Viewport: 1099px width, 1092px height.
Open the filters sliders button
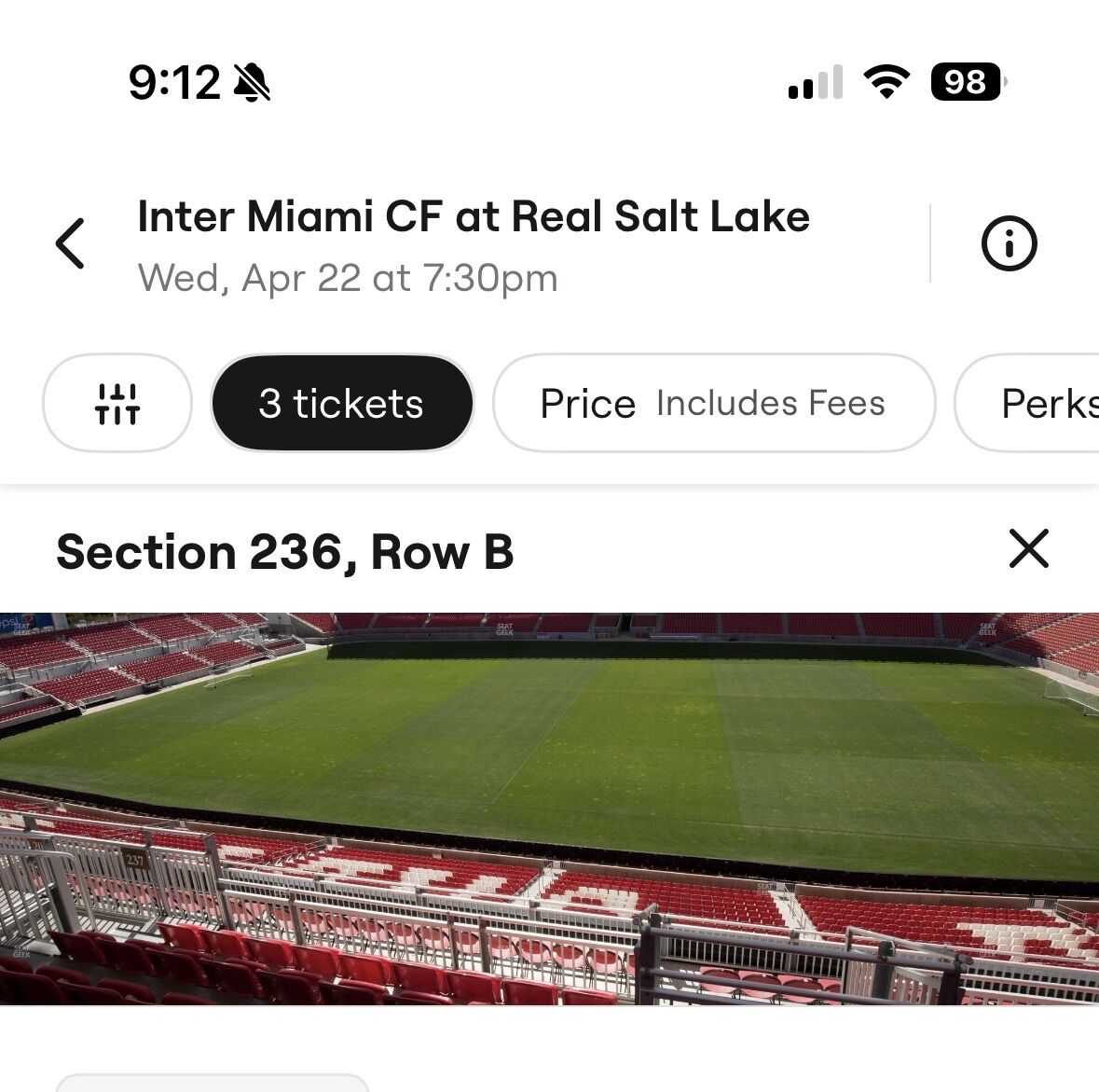(117, 404)
